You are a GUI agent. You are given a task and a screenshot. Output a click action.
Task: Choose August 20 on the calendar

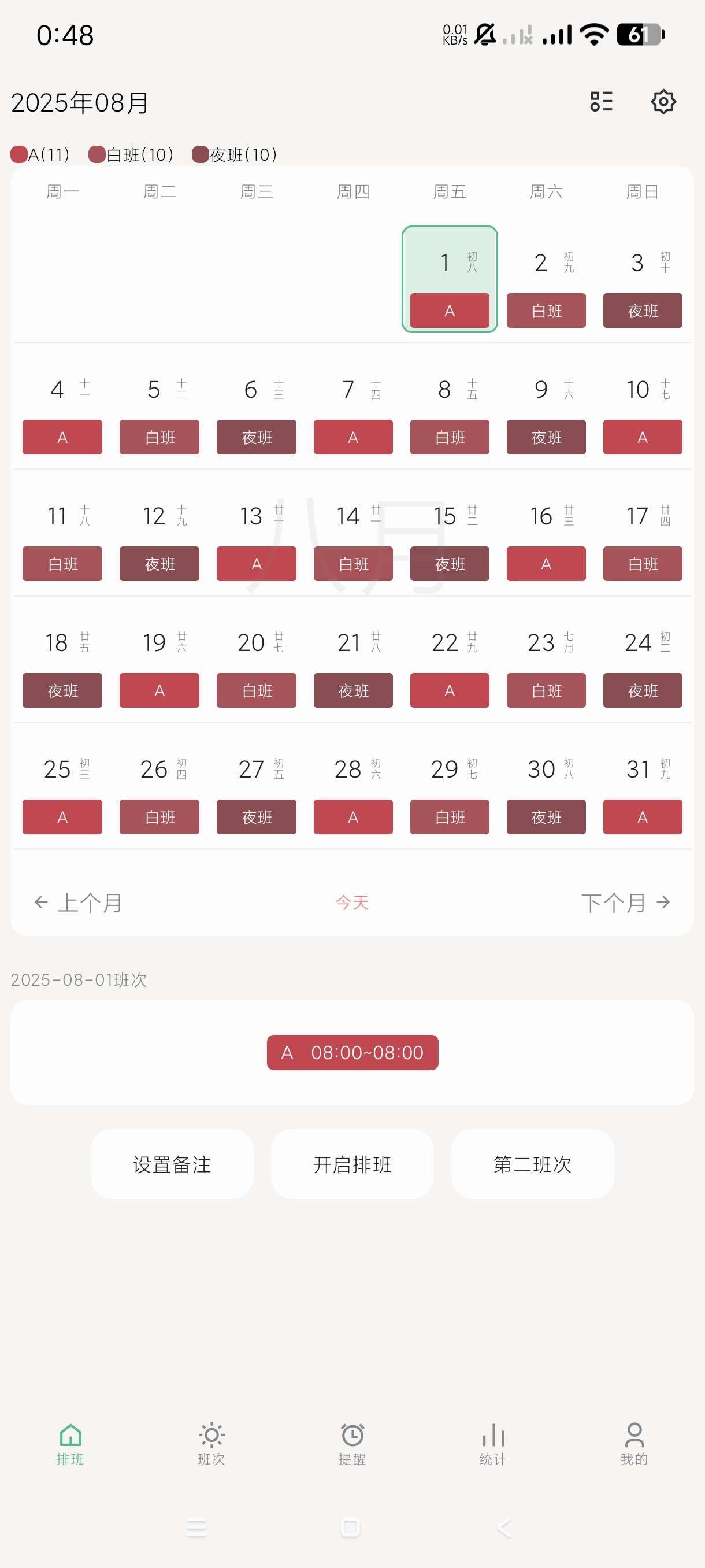click(x=256, y=664)
